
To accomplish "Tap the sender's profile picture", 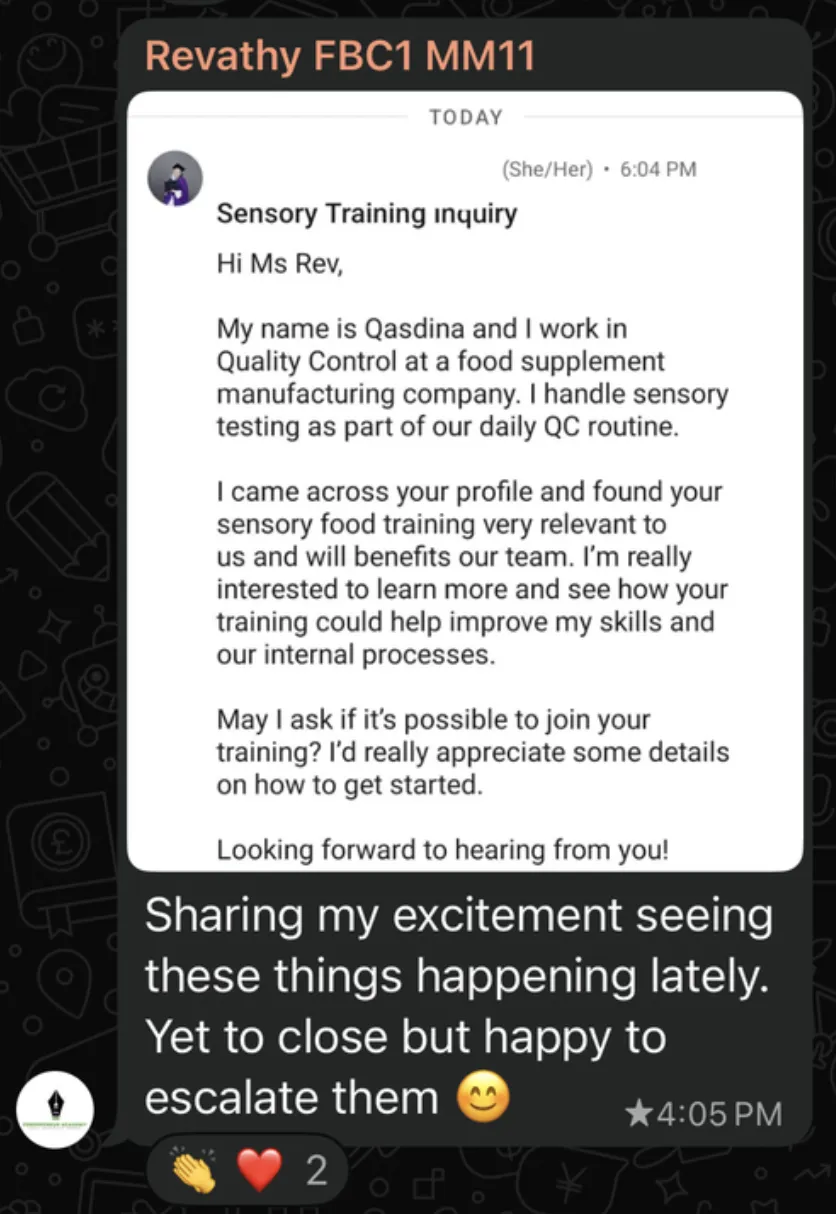I will coord(55,1109).
